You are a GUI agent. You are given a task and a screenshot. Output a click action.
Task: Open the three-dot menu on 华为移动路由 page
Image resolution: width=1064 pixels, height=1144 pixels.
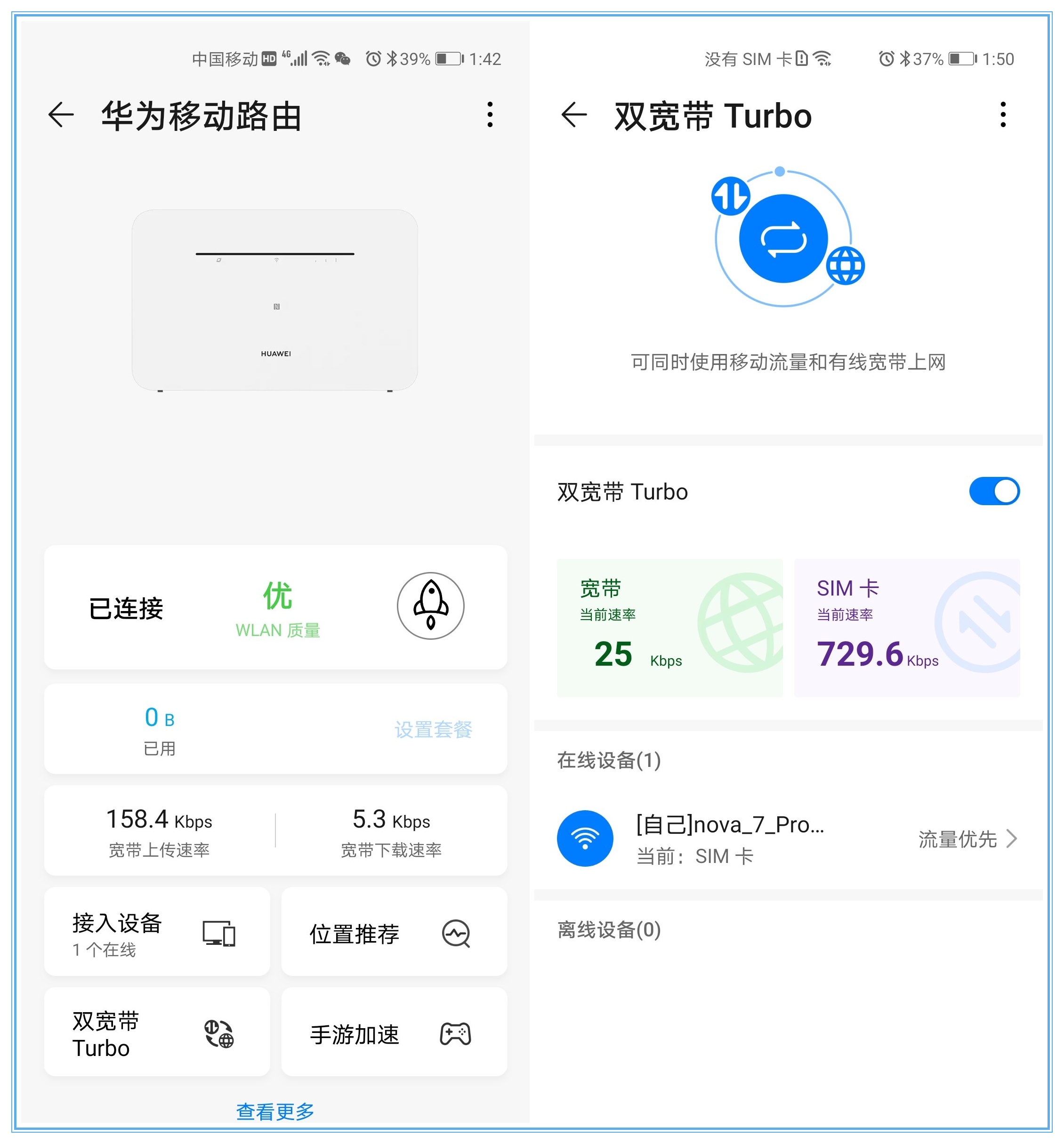pyautogui.click(x=490, y=115)
